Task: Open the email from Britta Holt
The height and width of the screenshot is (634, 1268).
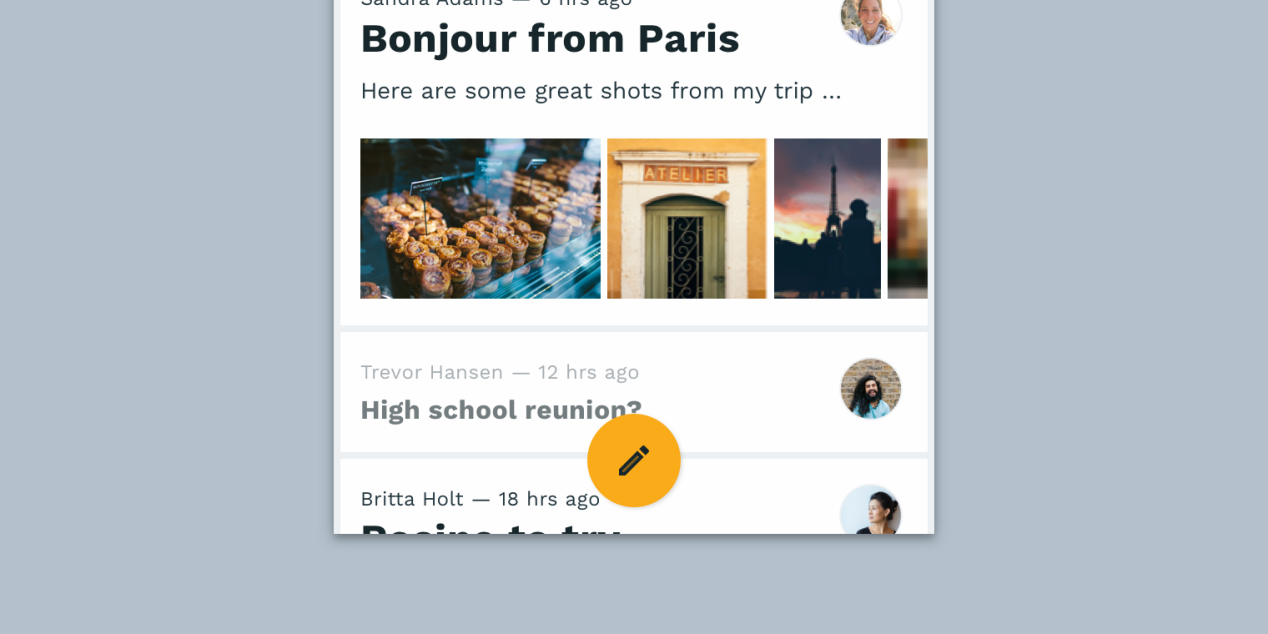Action: point(480,499)
